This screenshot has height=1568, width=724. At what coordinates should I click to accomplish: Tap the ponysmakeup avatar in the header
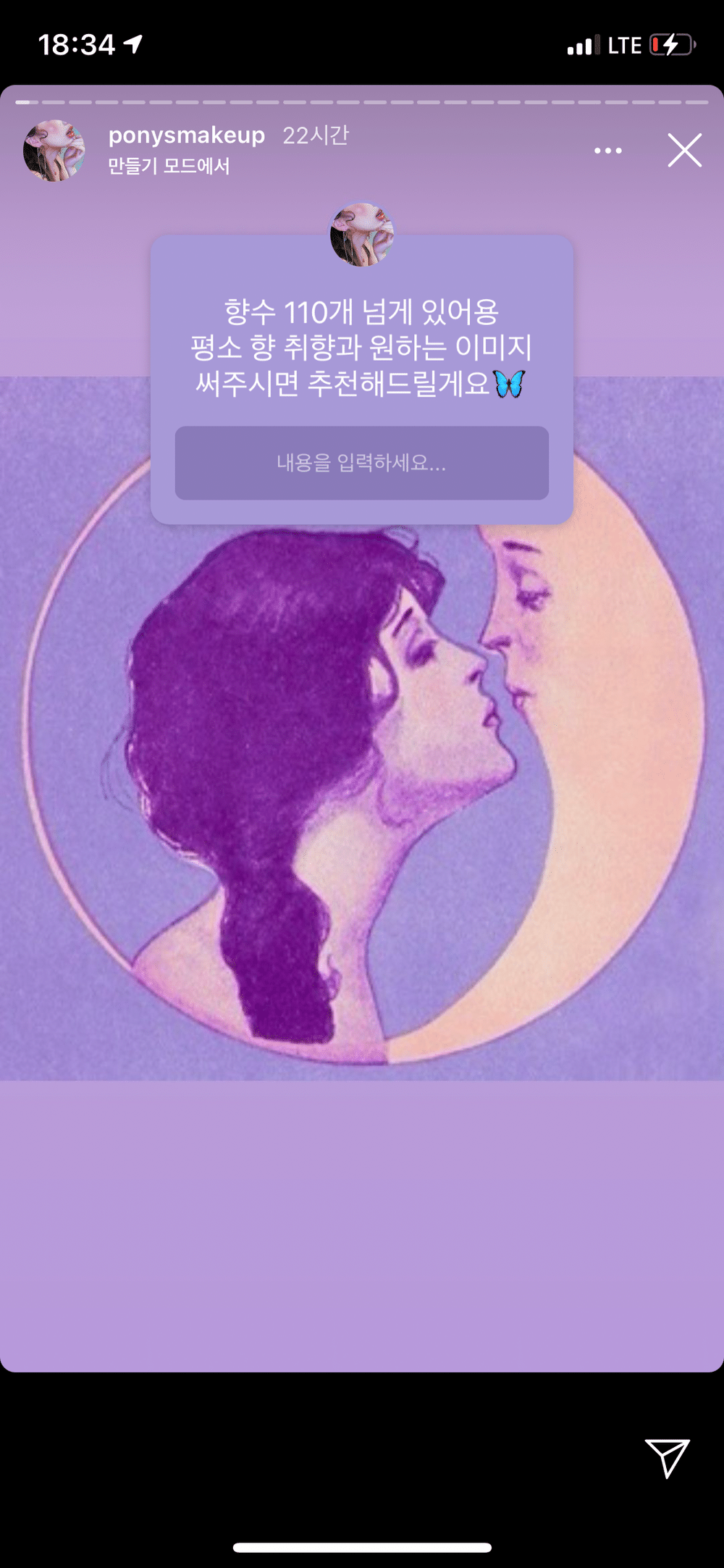click(54, 151)
